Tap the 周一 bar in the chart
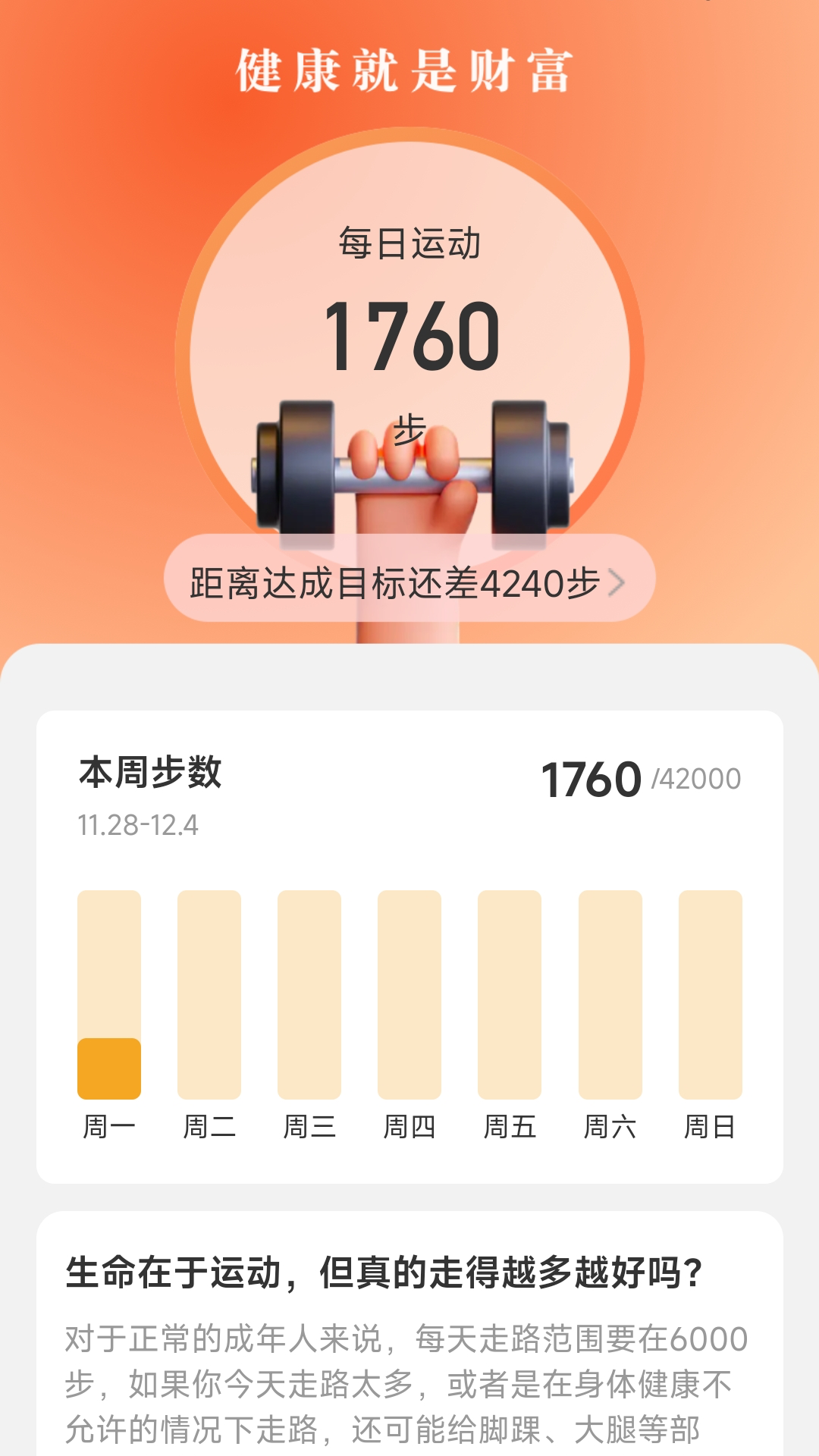The width and height of the screenshot is (819, 1456). (109, 986)
